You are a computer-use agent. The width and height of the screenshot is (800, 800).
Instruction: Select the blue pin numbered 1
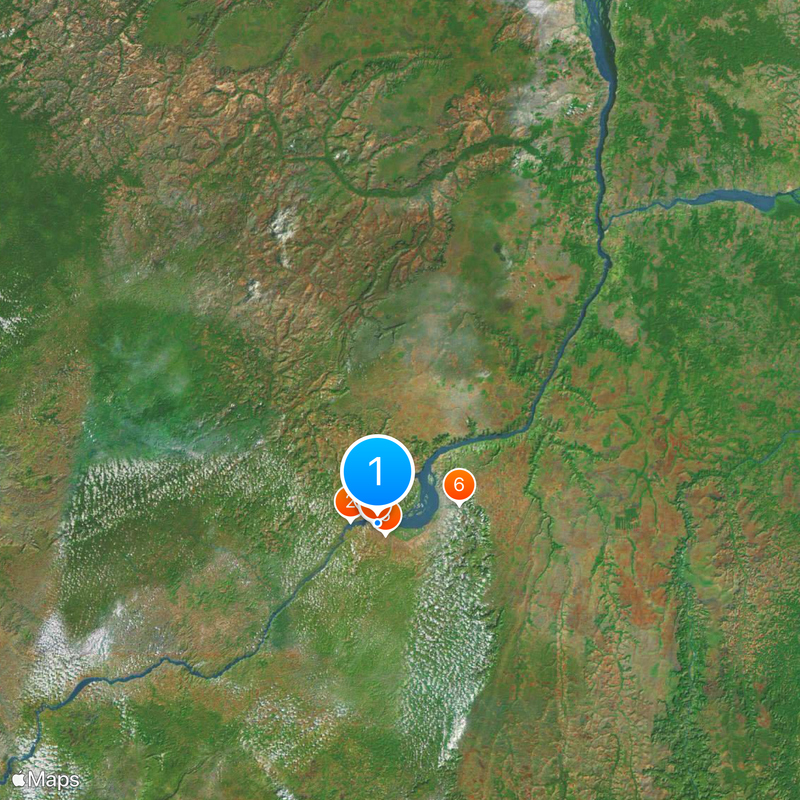point(377,472)
